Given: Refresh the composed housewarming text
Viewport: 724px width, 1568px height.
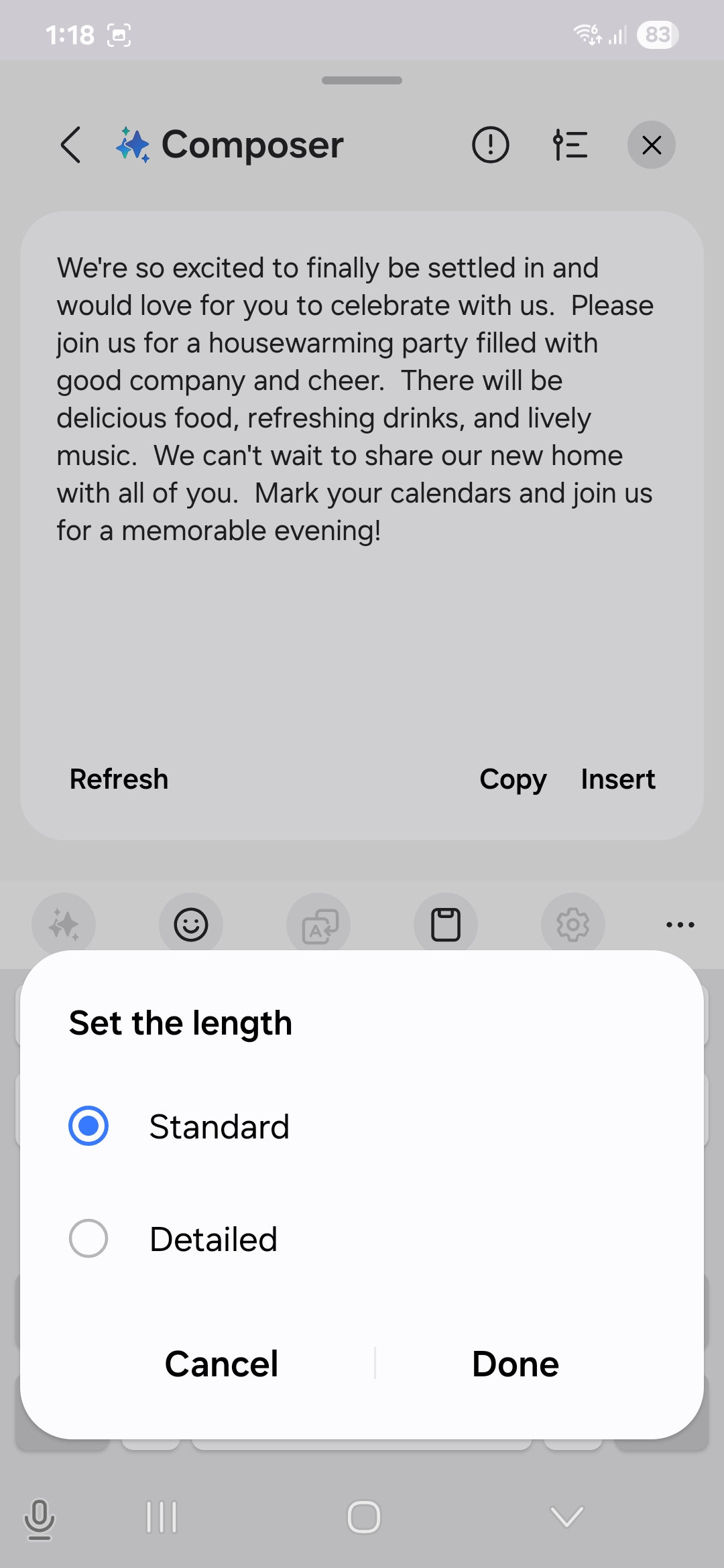Looking at the screenshot, I should [119, 779].
